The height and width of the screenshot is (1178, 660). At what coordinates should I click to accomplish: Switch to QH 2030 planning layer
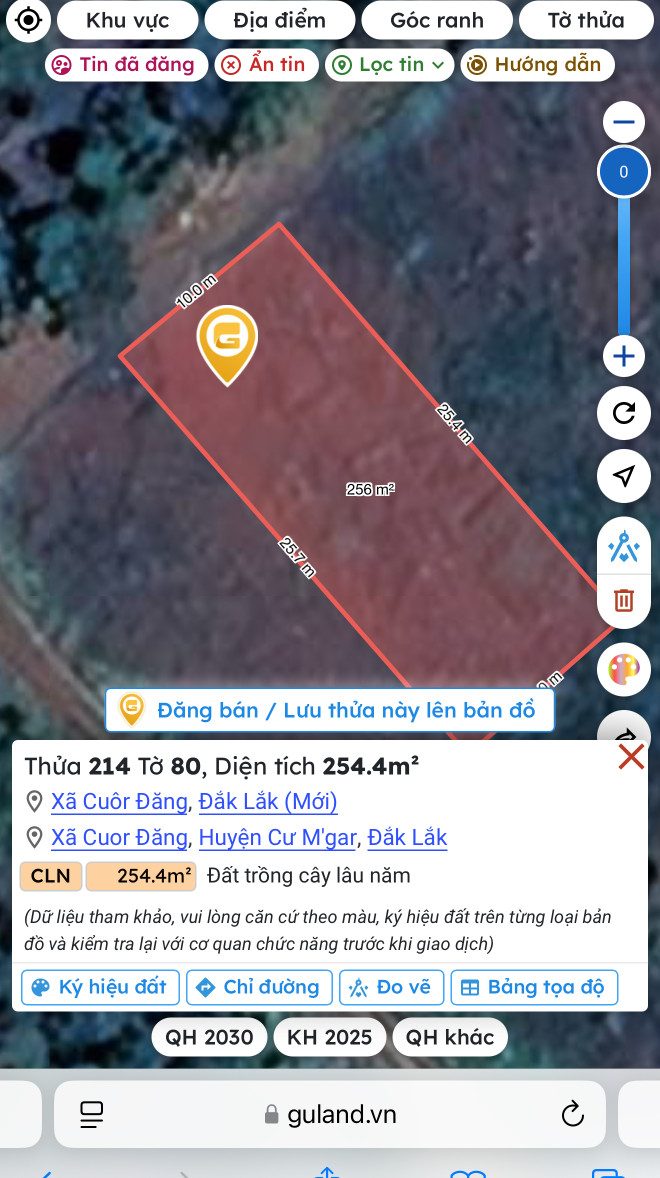[209, 1037]
